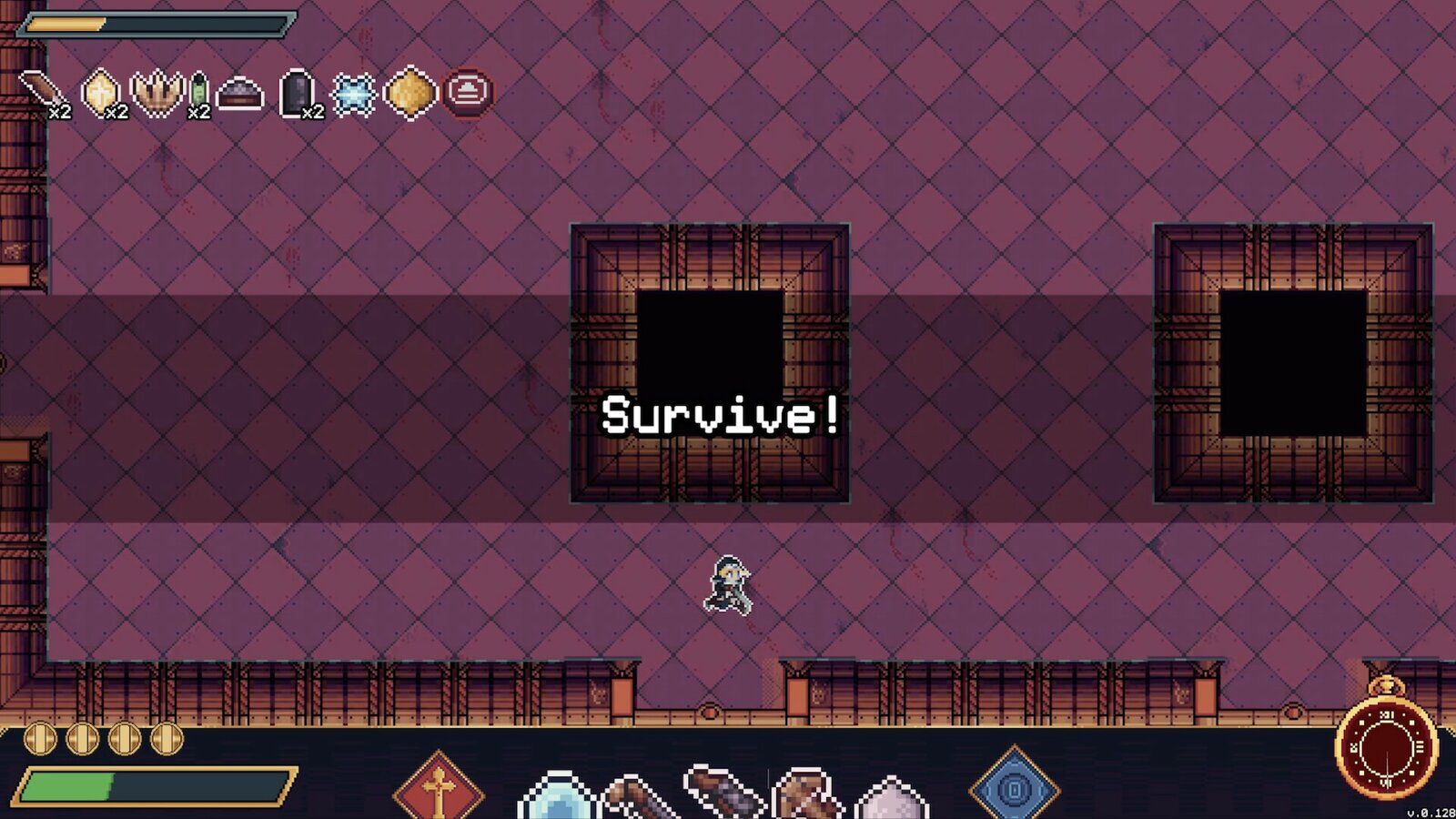Screen dimensions: 1456x819
Task: Use the blue shield ability diamond
Action: (1014, 788)
